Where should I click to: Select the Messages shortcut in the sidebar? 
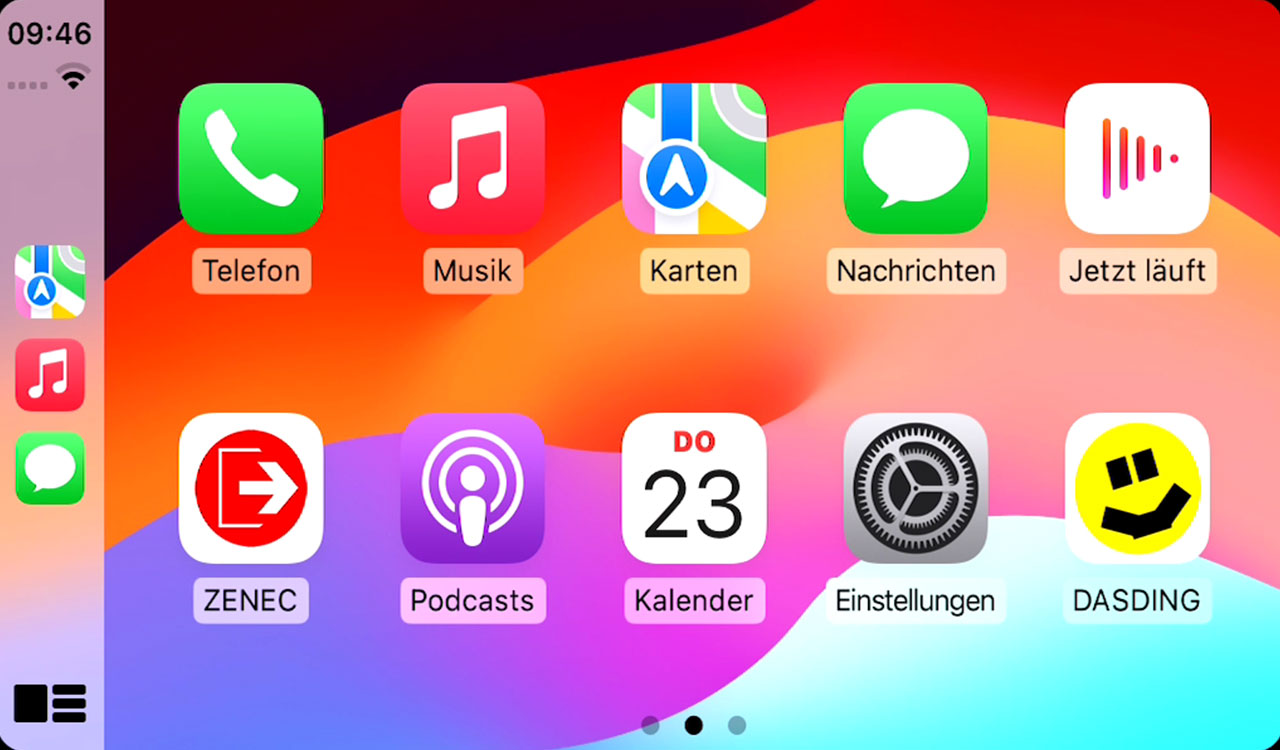[50, 468]
